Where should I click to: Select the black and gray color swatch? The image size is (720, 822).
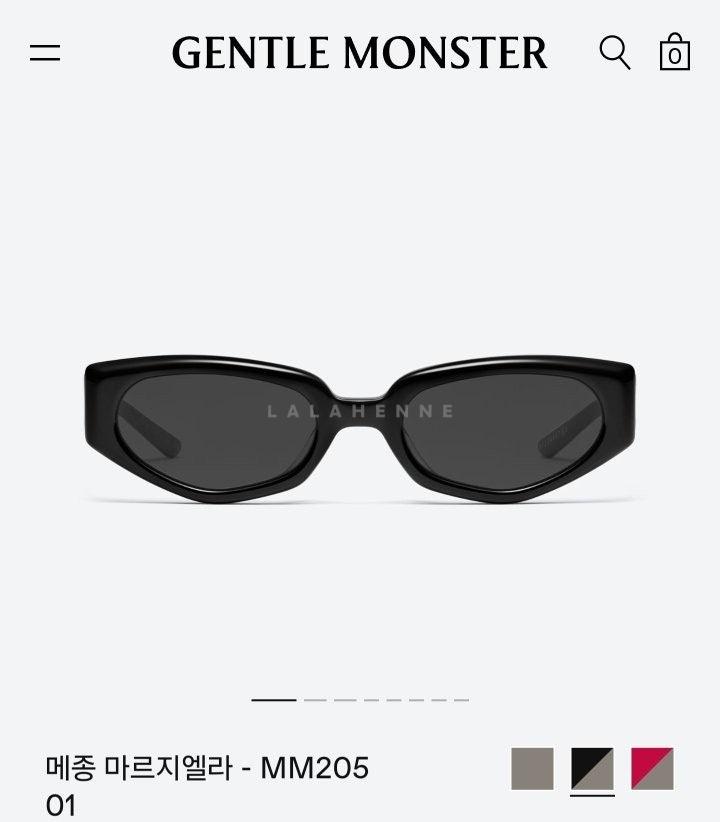pos(592,768)
